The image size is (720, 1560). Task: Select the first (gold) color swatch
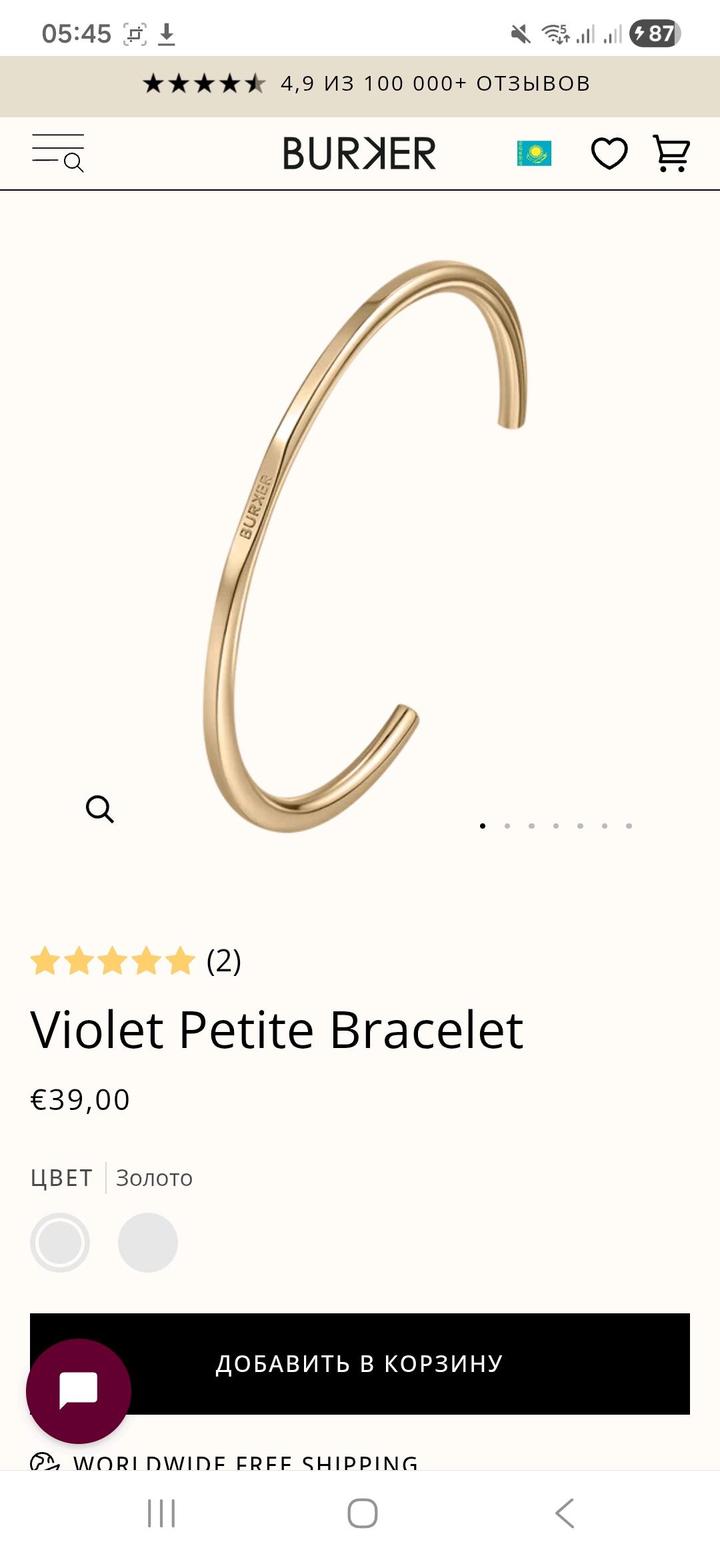click(x=60, y=1242)
